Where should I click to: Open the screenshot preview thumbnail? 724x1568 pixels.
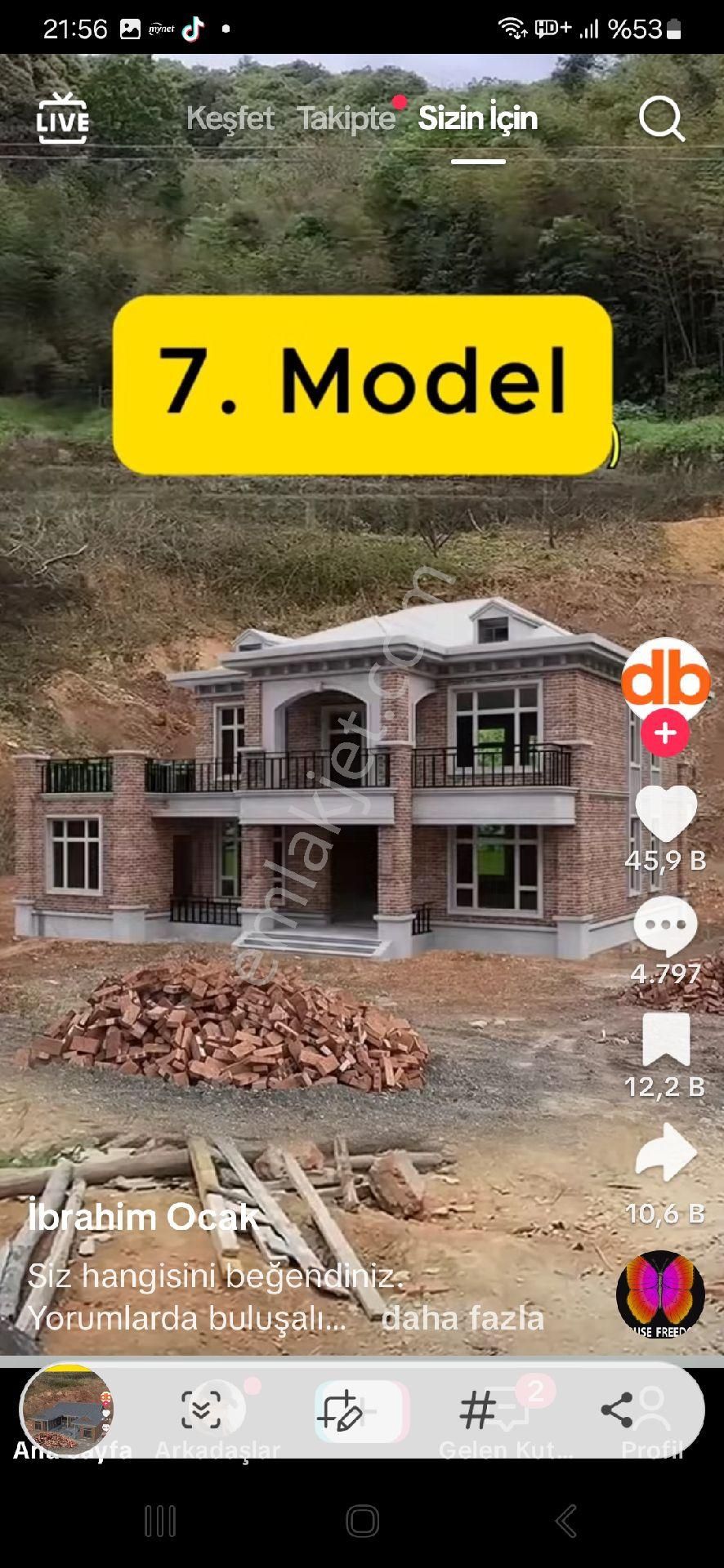68,1409
